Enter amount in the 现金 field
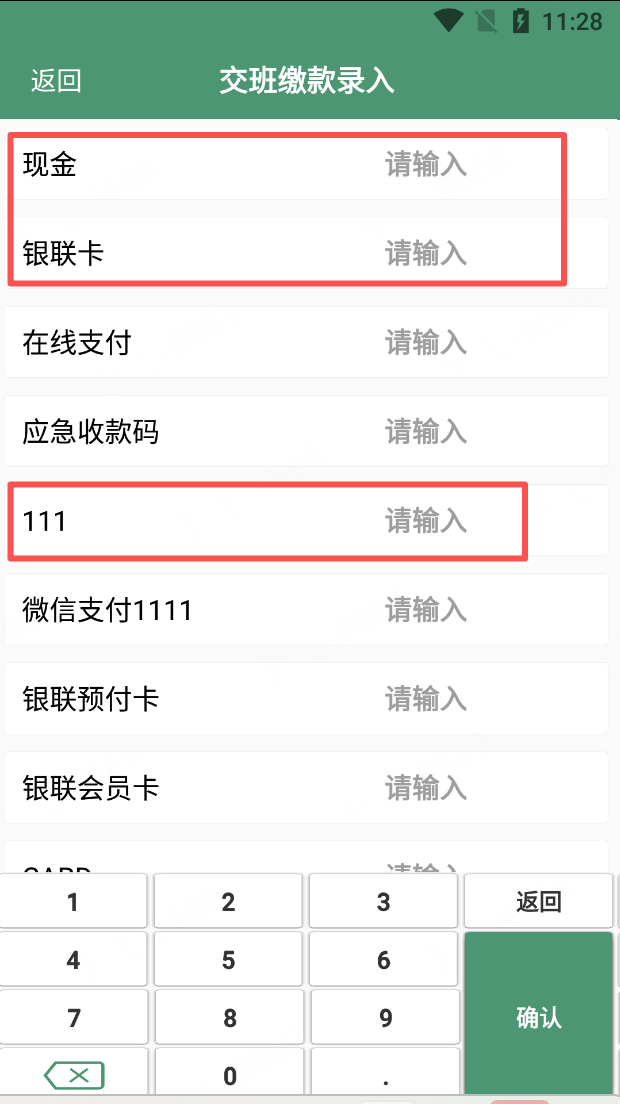Viewport: 620px width, 1104px height. [426, 165]
